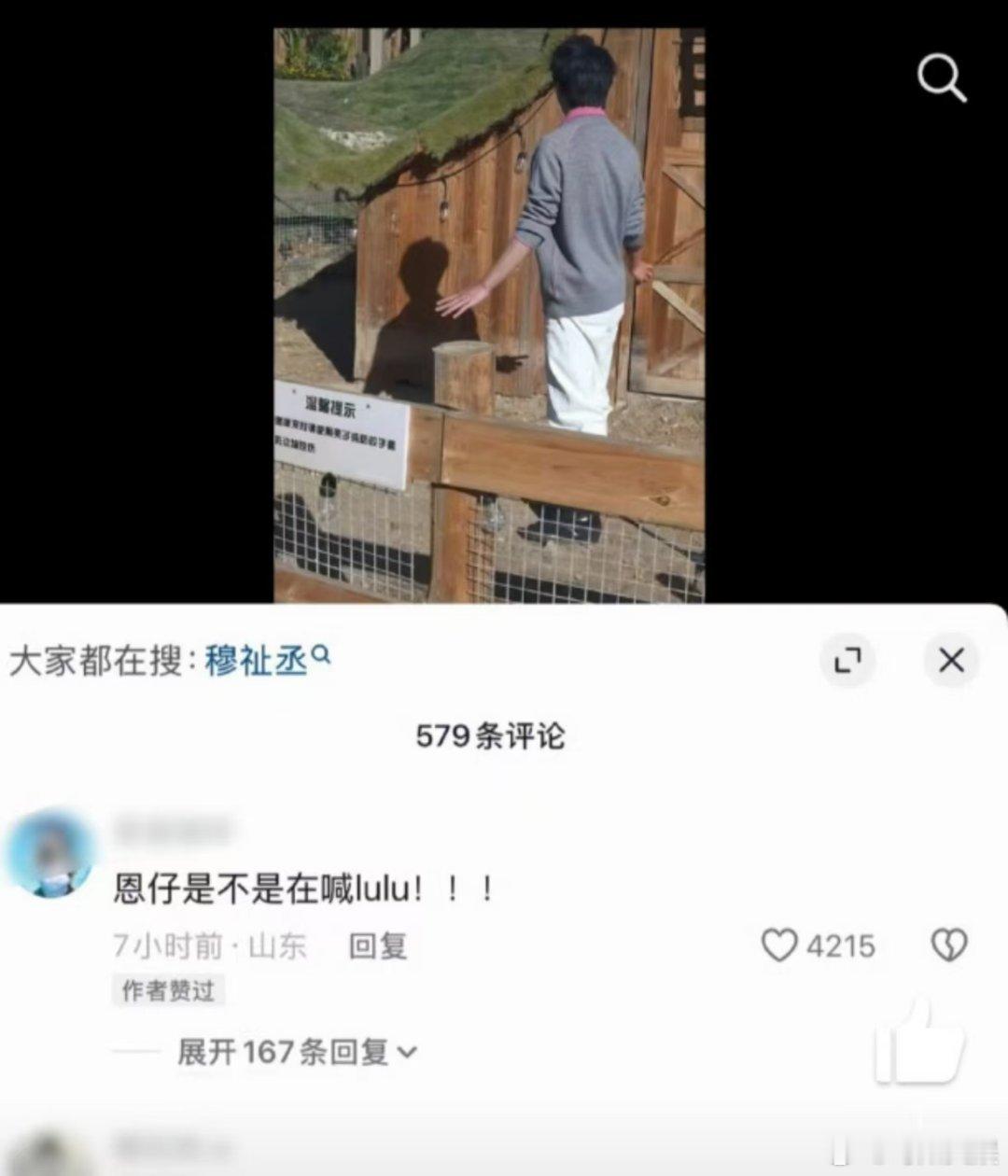Toggle dislike for the top comment

(x=948, y=947)
